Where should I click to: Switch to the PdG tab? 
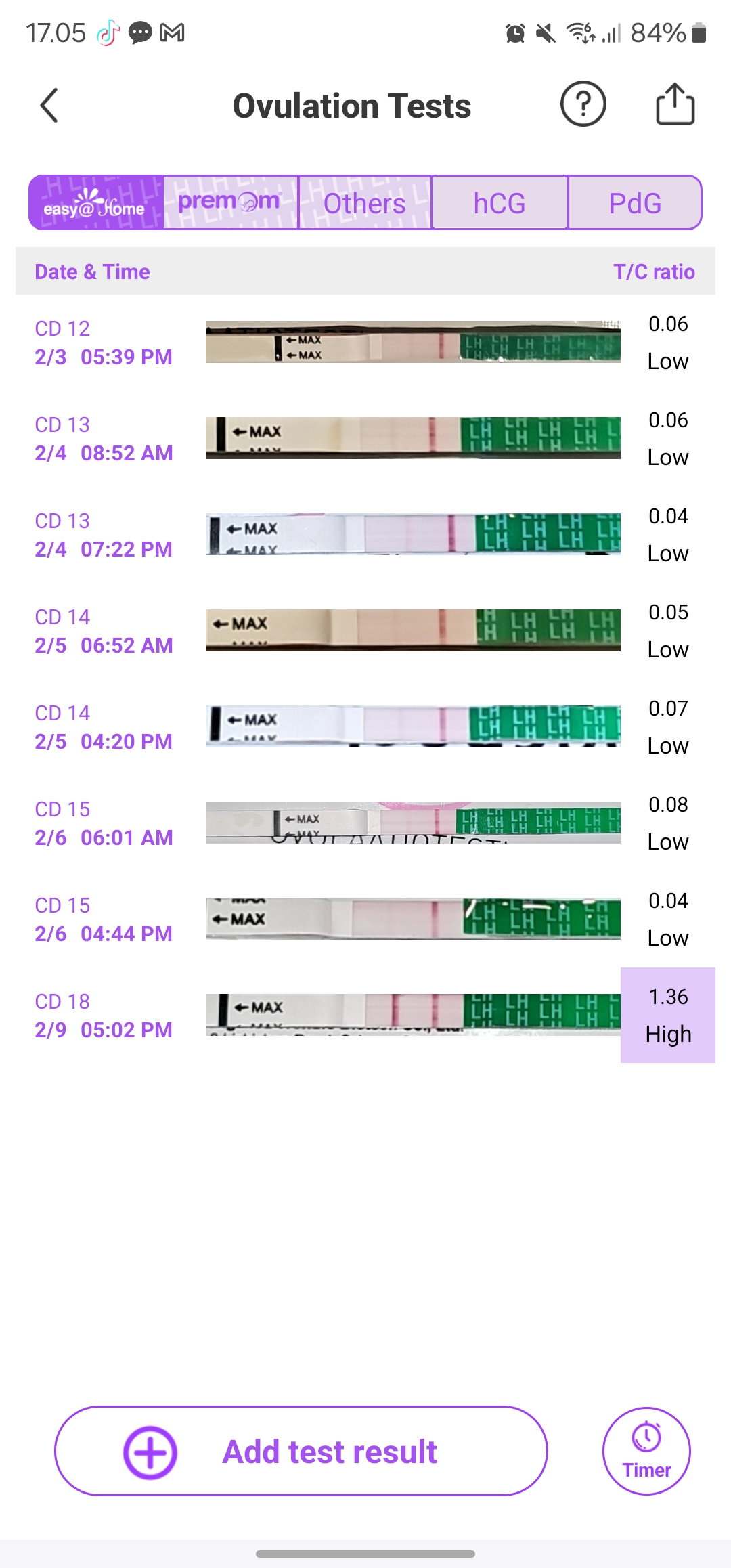click(x=635, y=203)
